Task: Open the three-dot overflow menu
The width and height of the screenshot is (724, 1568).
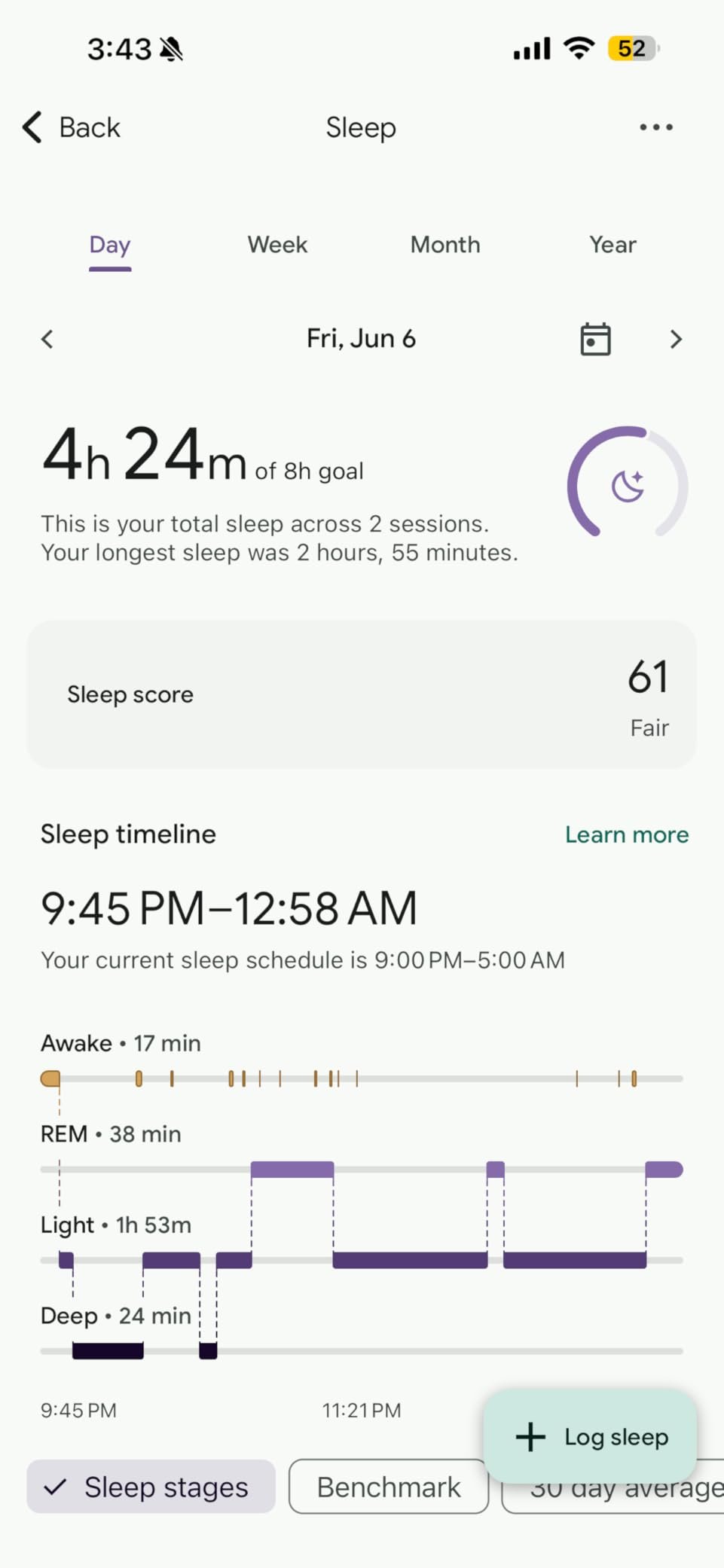Action: [x=655, y=127]
